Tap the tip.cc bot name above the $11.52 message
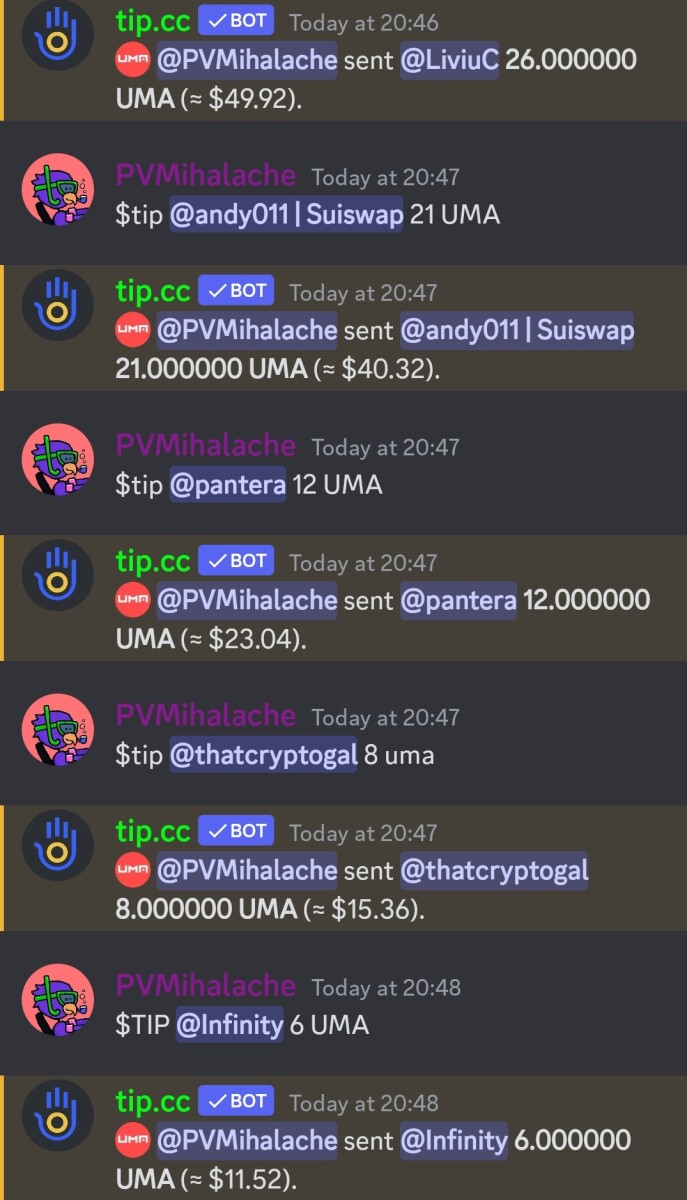 coord(153,1102)
